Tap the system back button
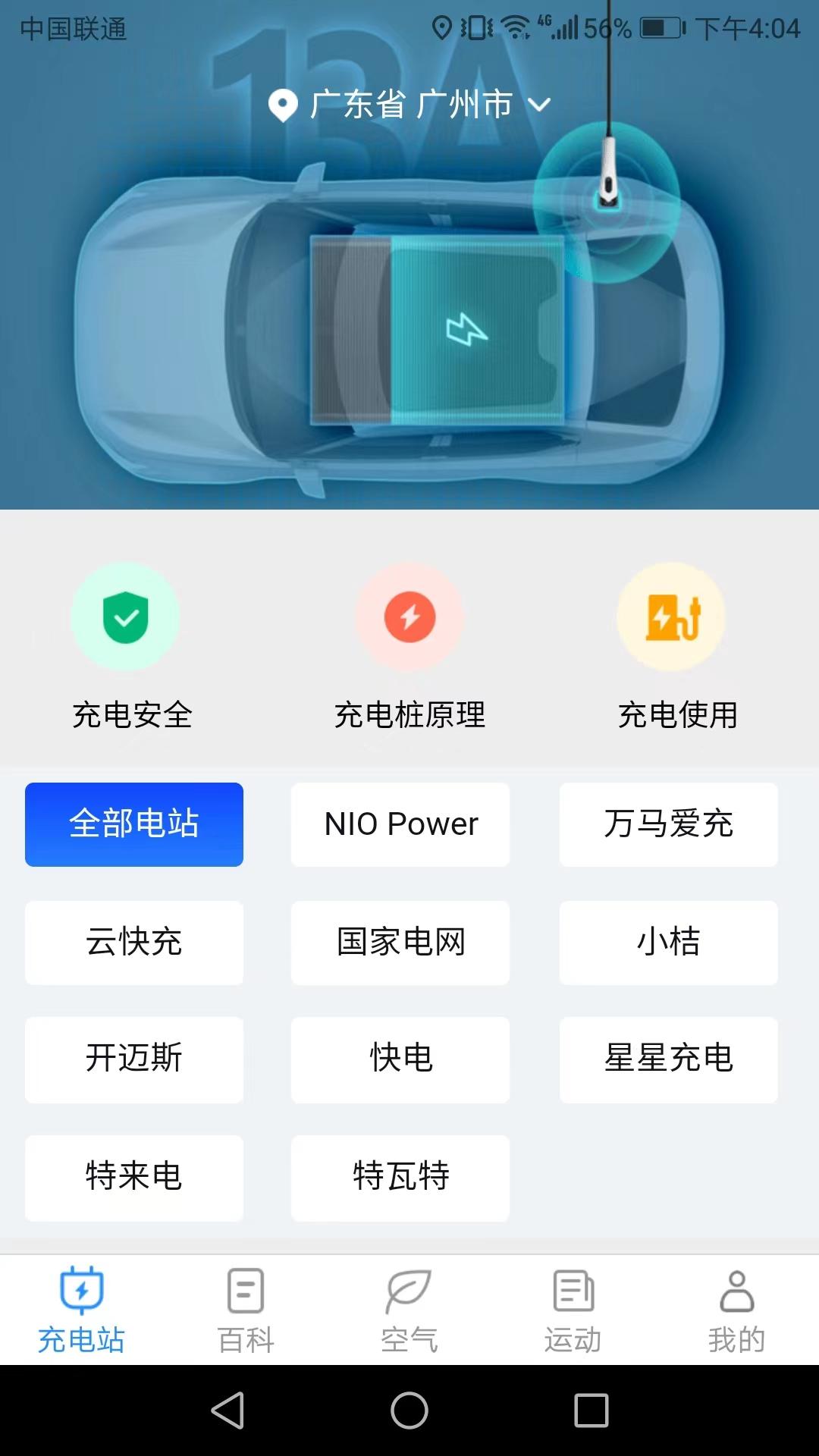This screenshot has height=1456, width=819. point(227,1410)
